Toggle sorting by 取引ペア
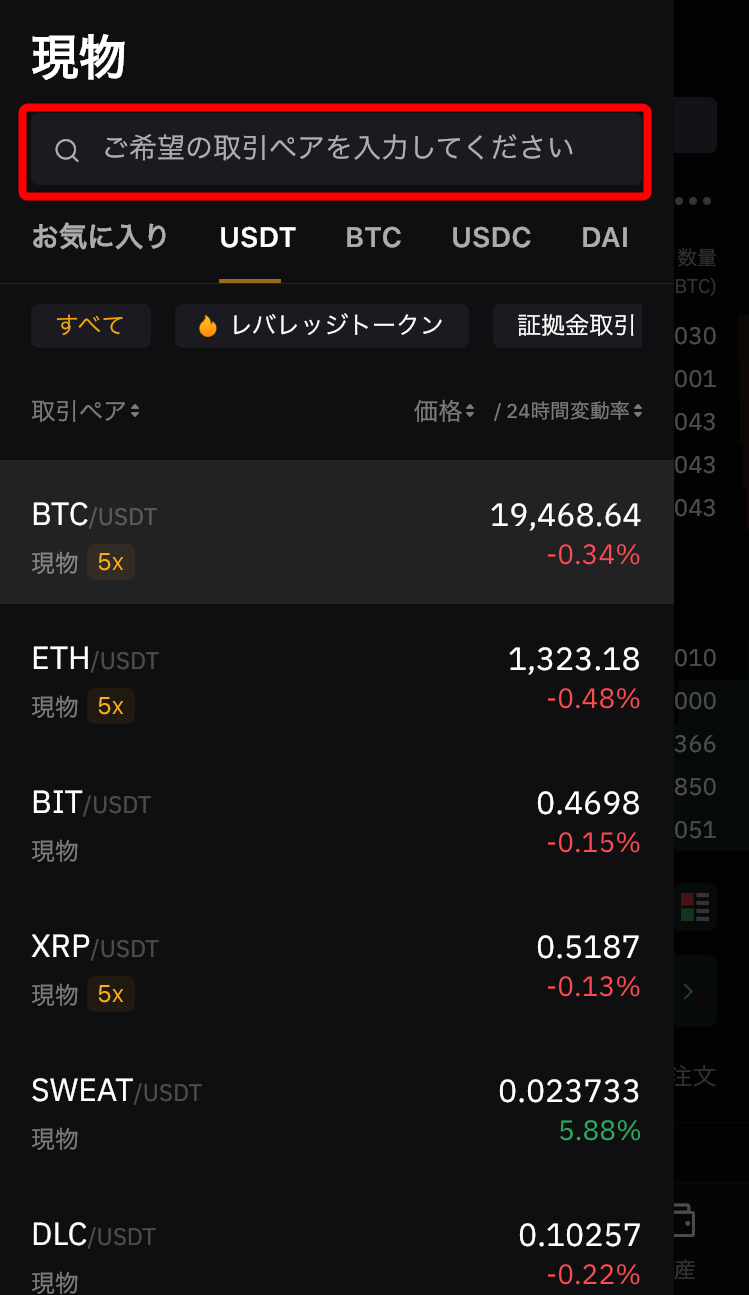Viewport: 749px width, 1295px height. click(x=86, y=411)
